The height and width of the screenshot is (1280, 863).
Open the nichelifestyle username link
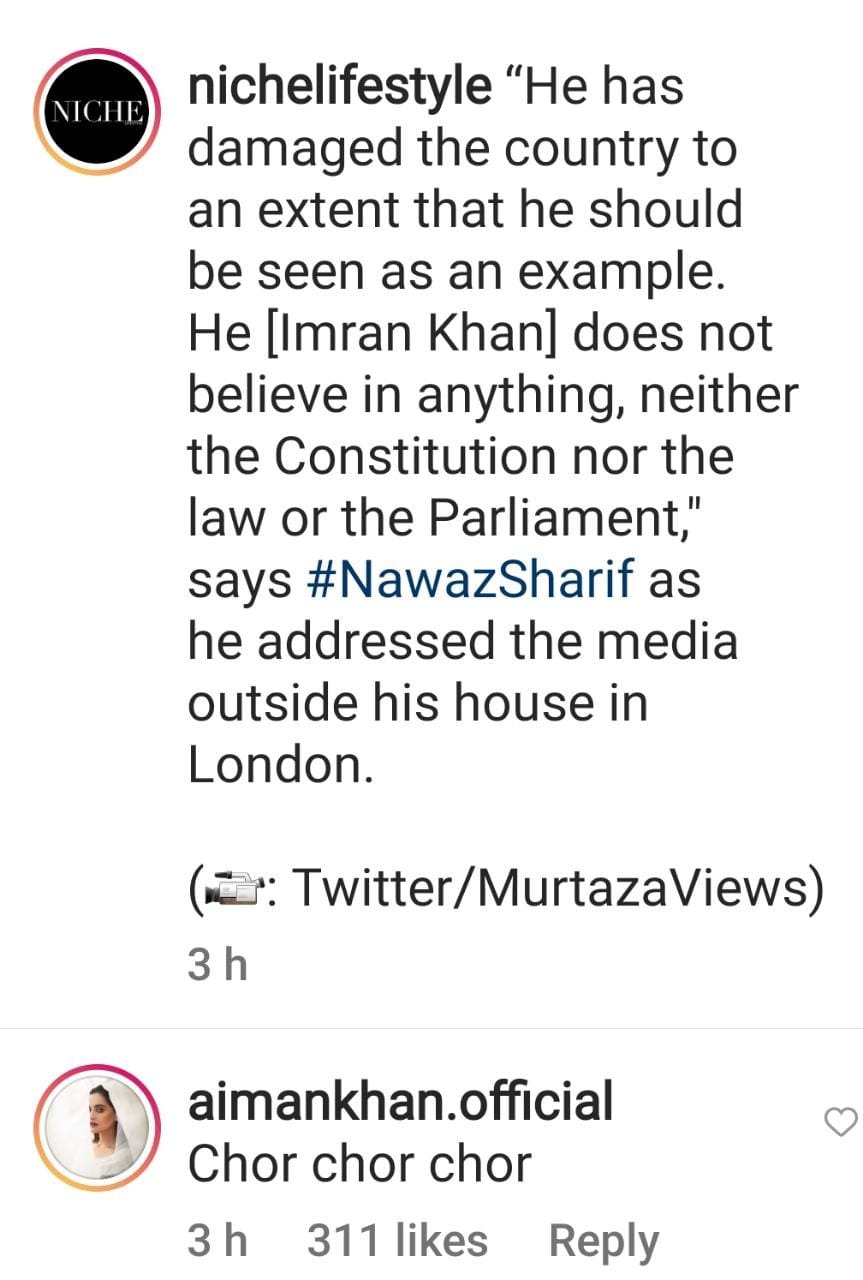(339, 88)
